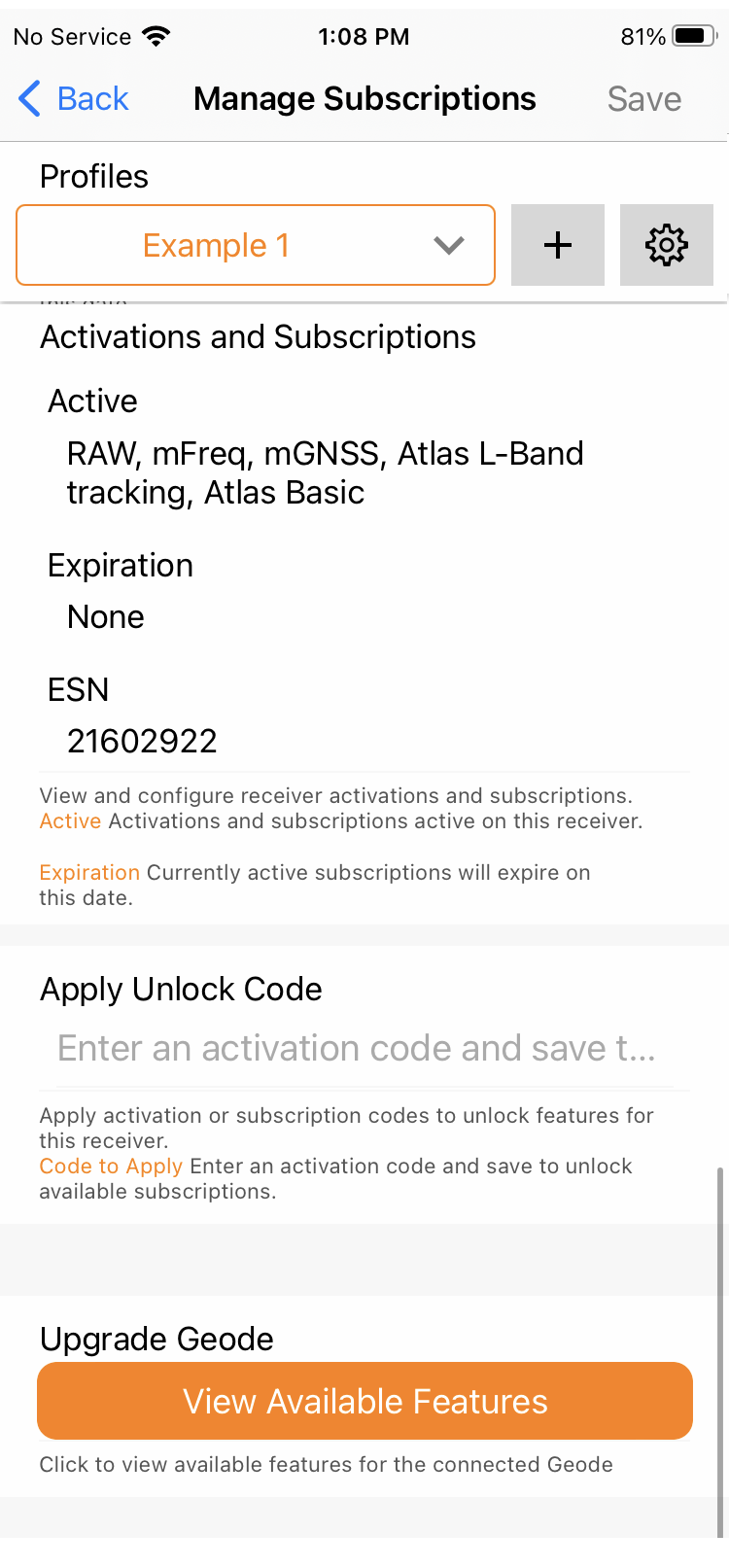
Task: Open the Example 1 profile dropdown
Action: [x=256, y=245]
